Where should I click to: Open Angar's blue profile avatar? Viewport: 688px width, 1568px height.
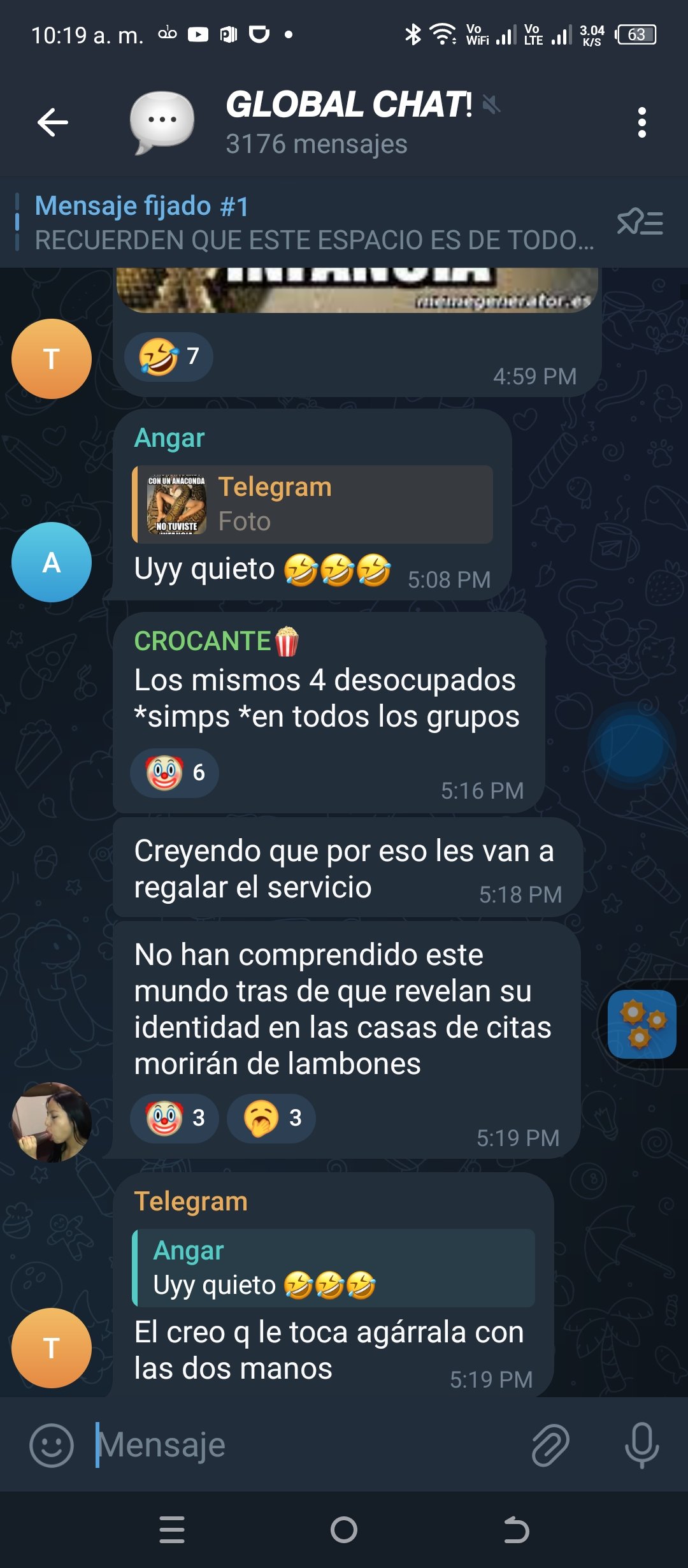(52, 562)
